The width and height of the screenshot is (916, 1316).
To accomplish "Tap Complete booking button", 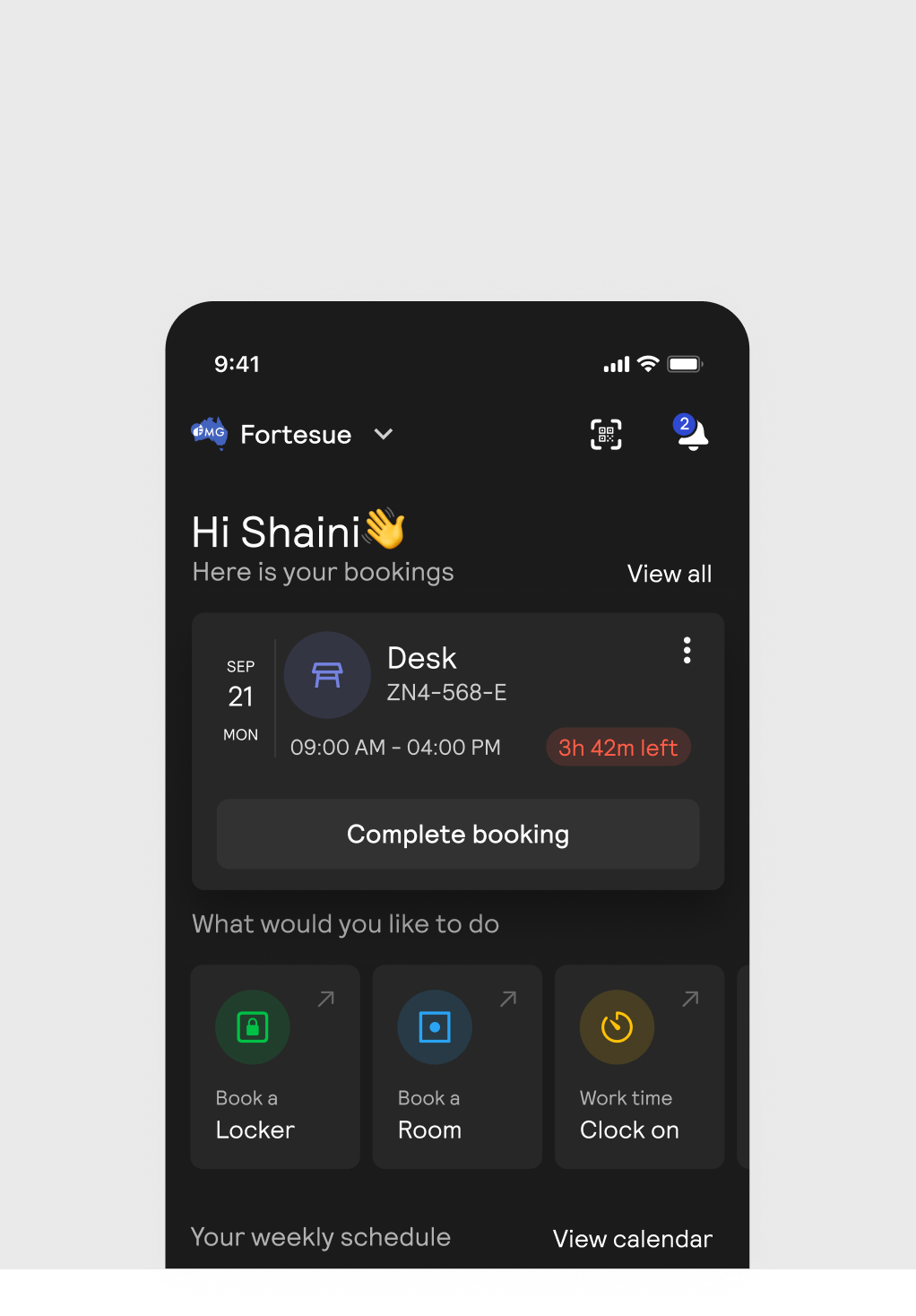I will (458, 834).
